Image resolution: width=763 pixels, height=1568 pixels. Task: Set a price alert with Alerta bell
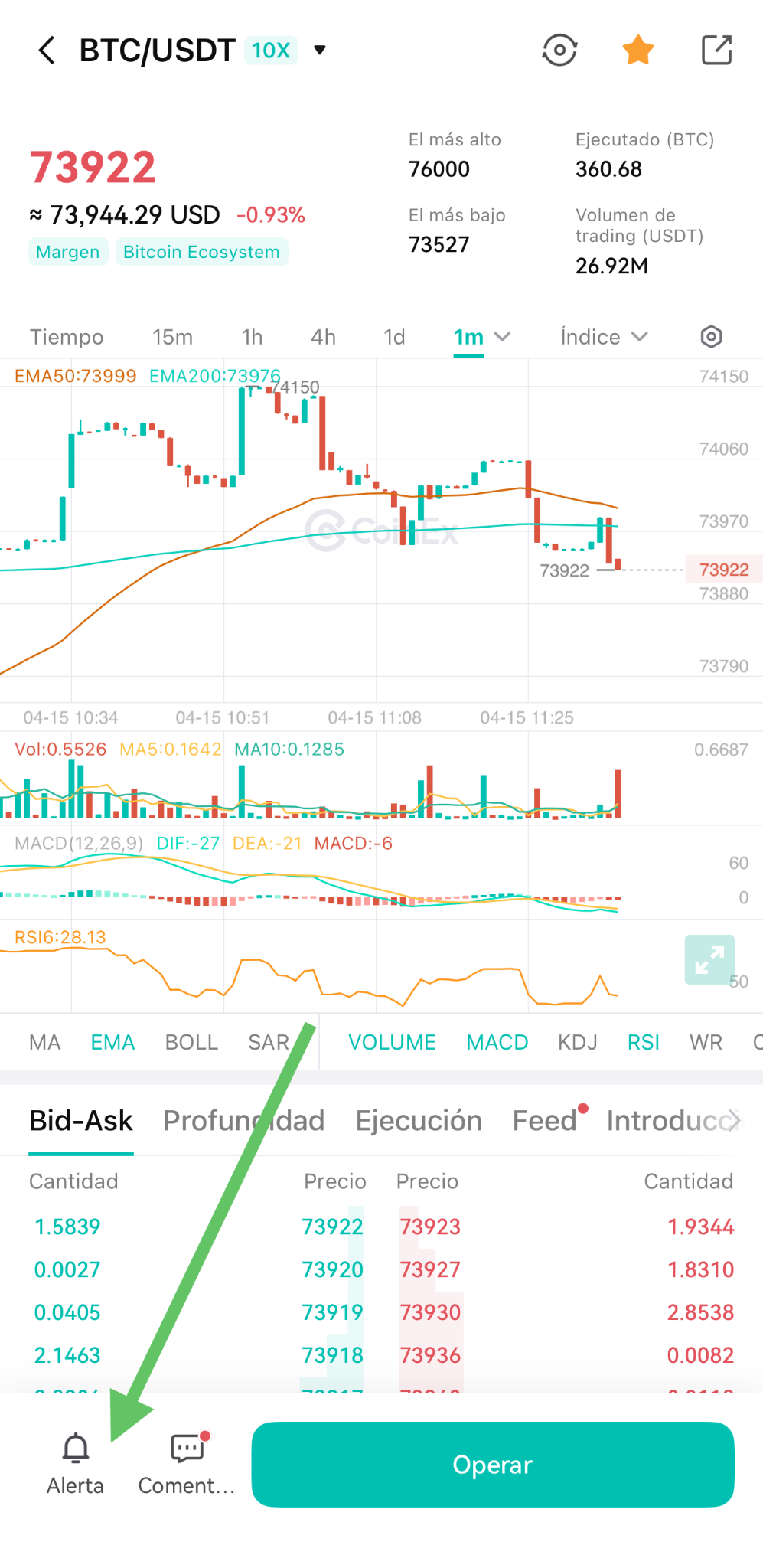[75, 1464]
